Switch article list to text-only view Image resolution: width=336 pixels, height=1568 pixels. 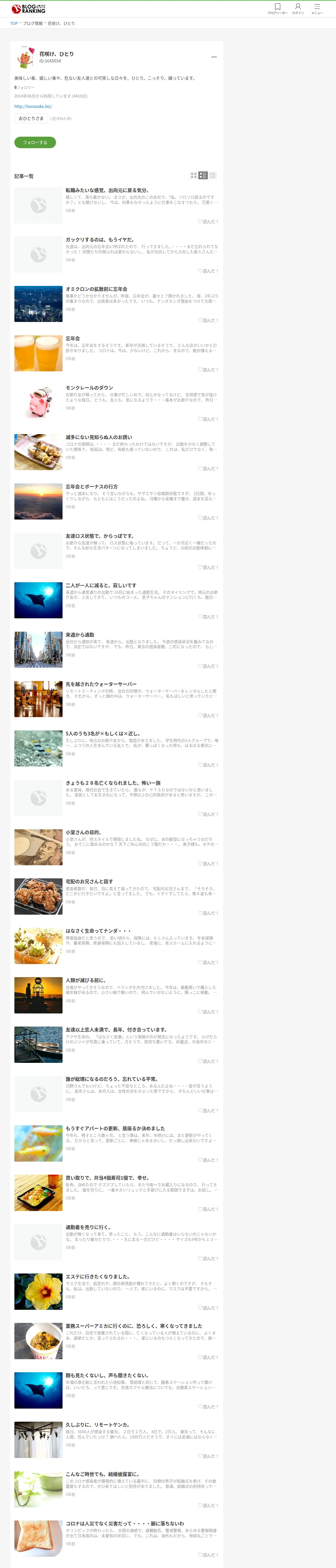[213, 175]
